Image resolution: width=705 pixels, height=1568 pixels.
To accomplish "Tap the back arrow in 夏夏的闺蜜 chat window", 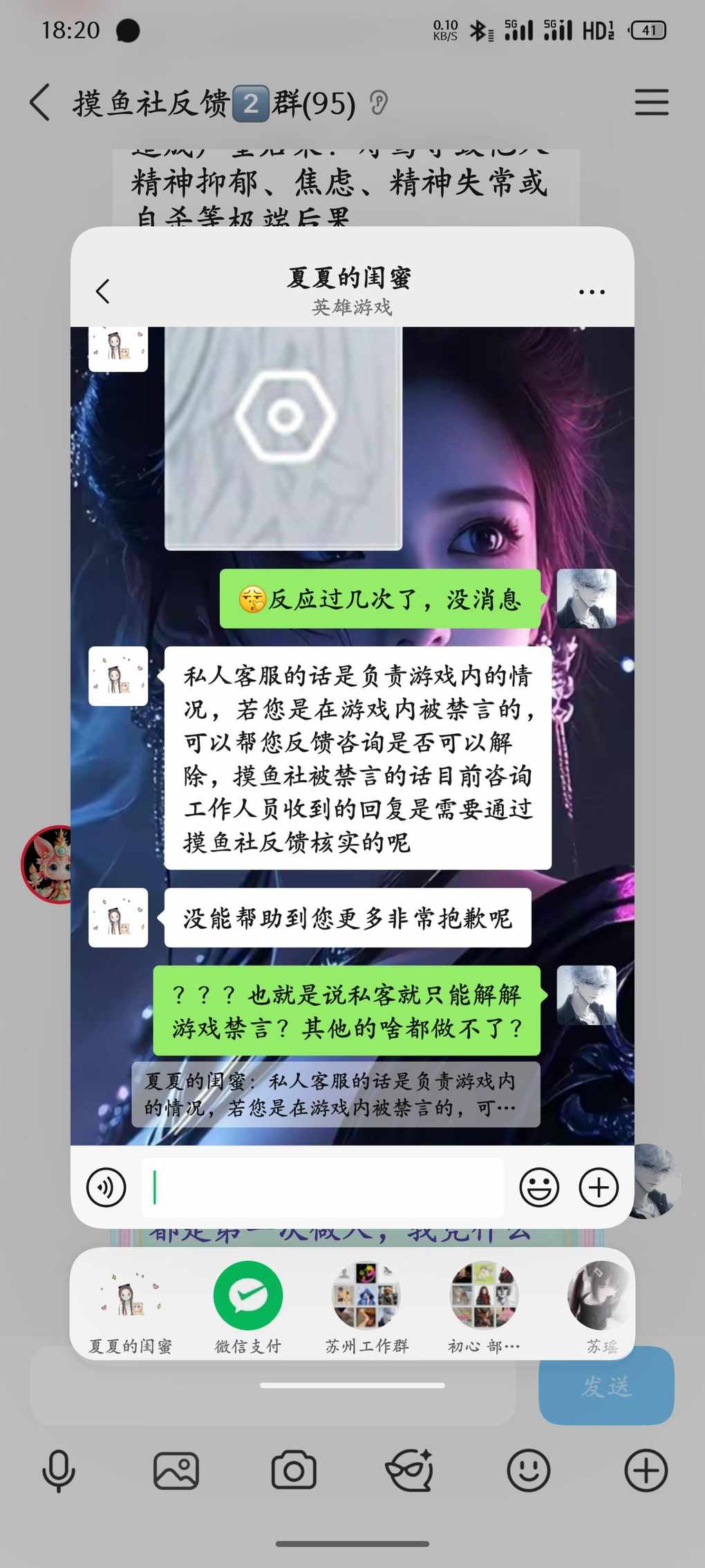I will (103, 291).
